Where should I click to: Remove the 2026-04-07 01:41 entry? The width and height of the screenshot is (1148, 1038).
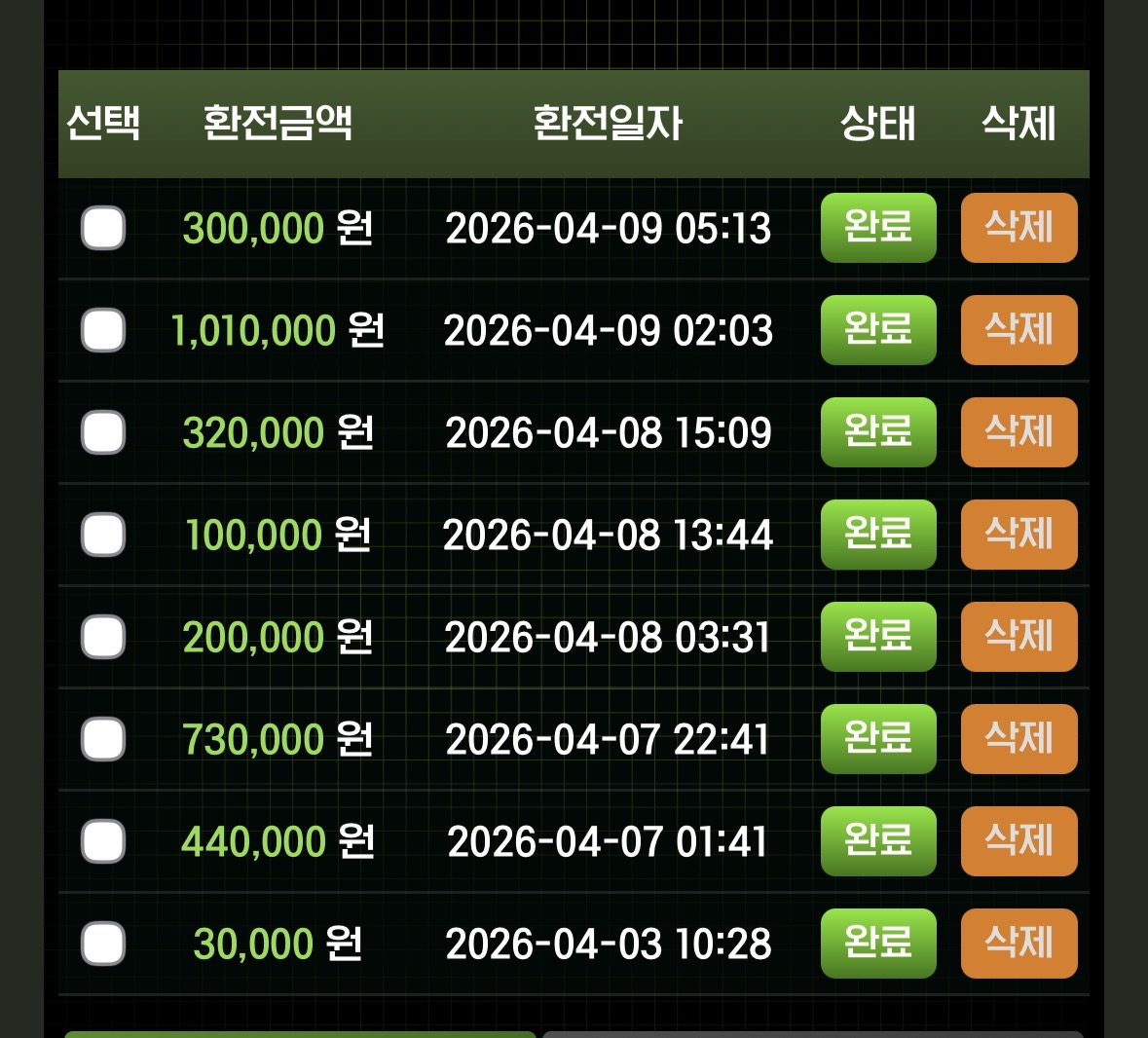[1018, 841]
